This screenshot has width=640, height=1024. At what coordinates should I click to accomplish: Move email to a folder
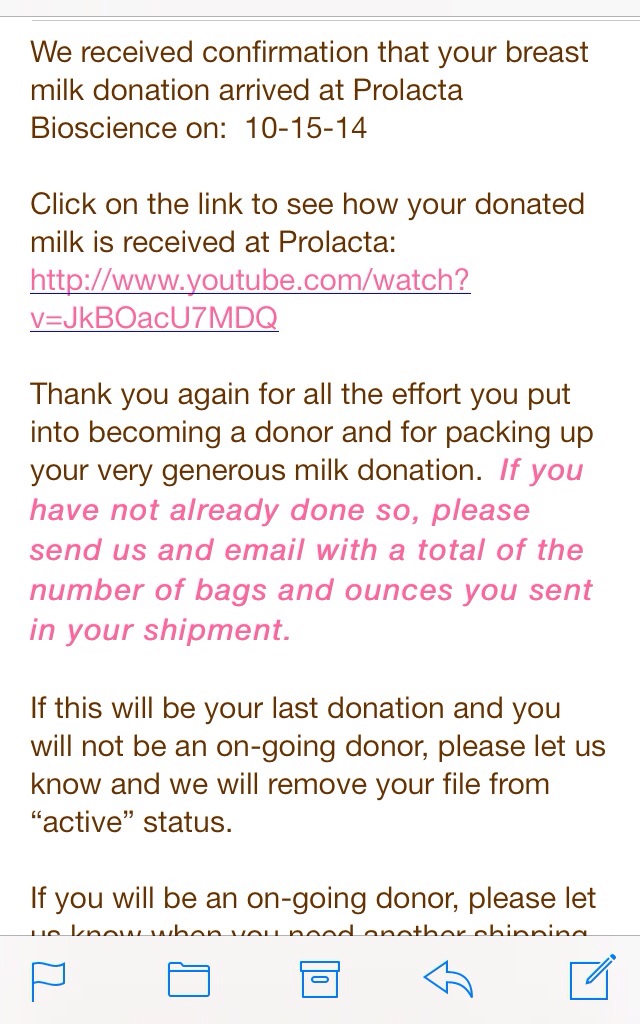click(x=188, y=981)
